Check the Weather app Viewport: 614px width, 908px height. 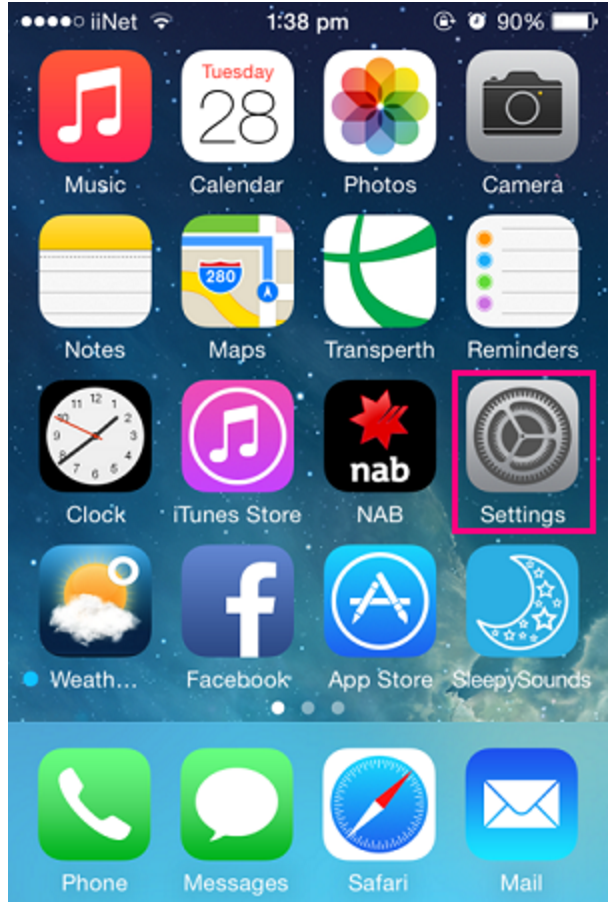[95, 602]
